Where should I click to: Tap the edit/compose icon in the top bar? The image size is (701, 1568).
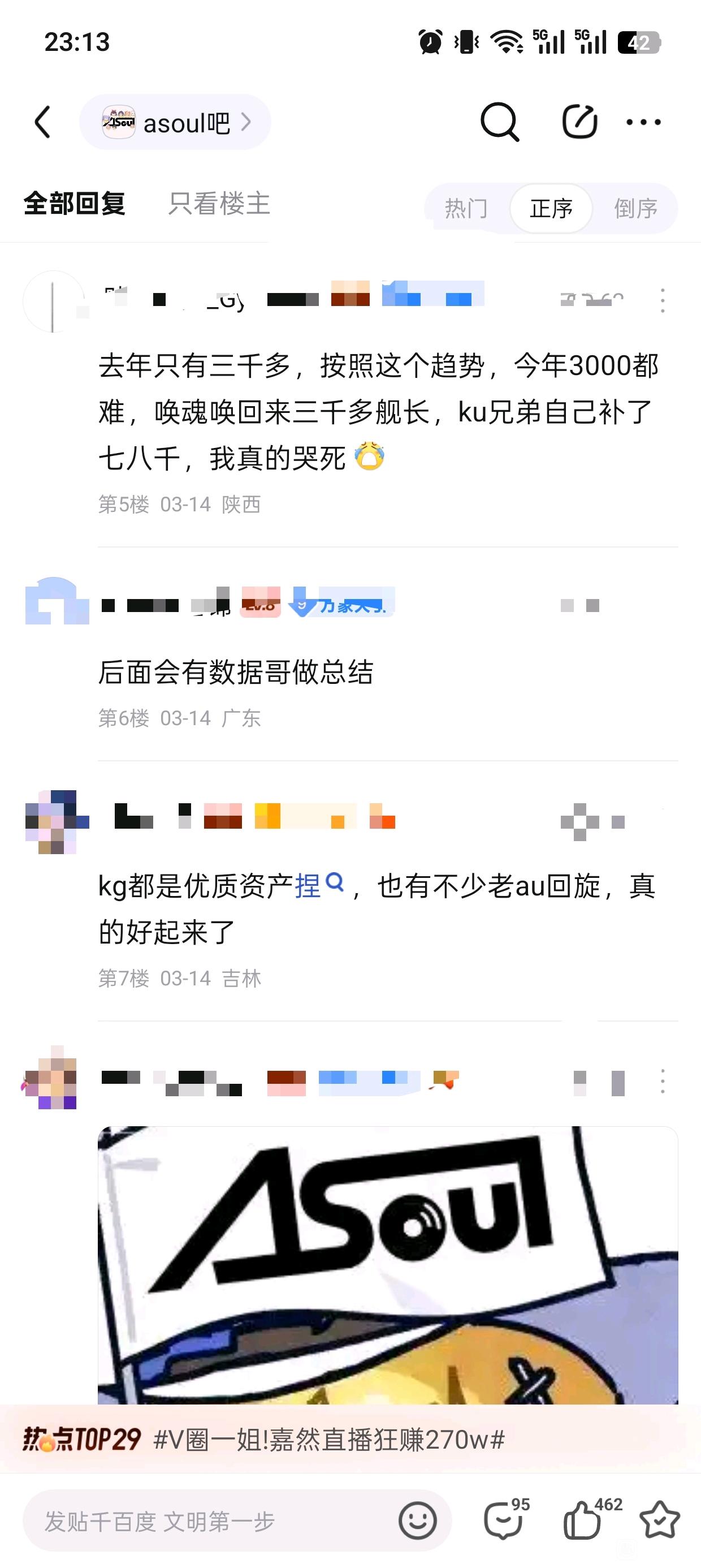[x=579, y=122]
